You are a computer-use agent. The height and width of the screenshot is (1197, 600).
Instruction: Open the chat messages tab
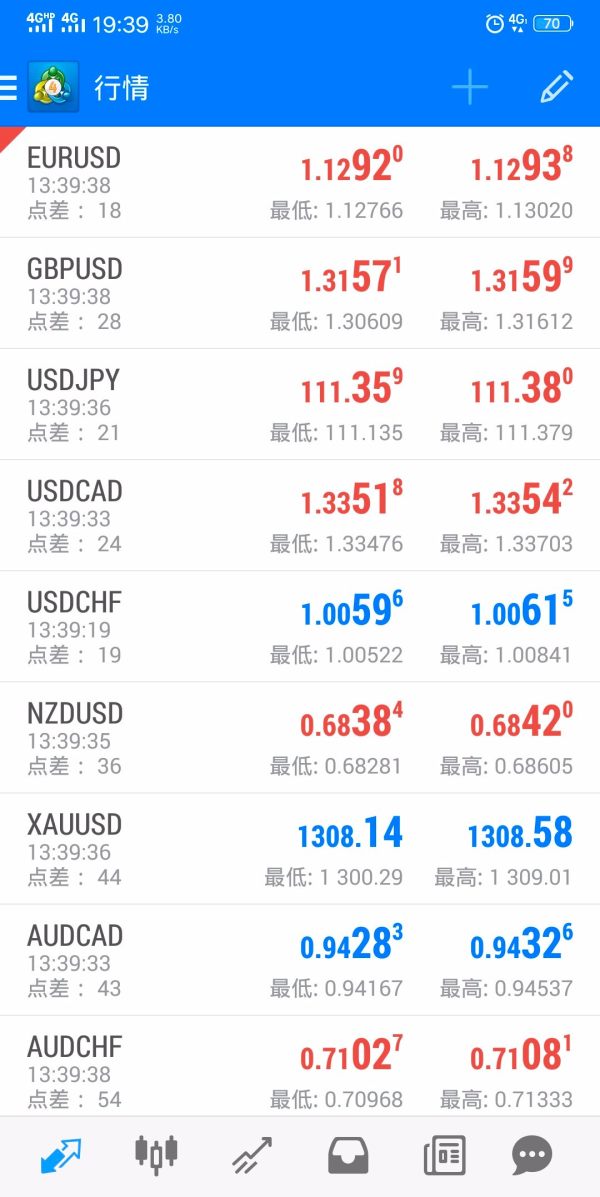click(x=532, y=1156)
